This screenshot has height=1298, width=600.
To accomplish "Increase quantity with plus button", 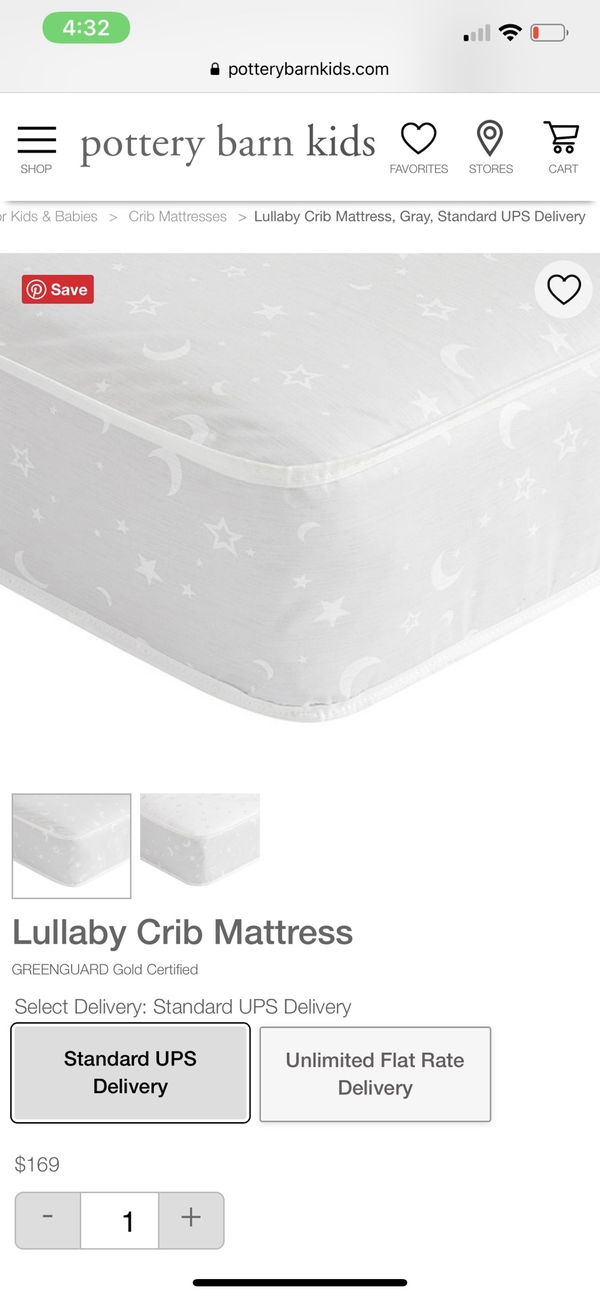I will (191, 1220).
